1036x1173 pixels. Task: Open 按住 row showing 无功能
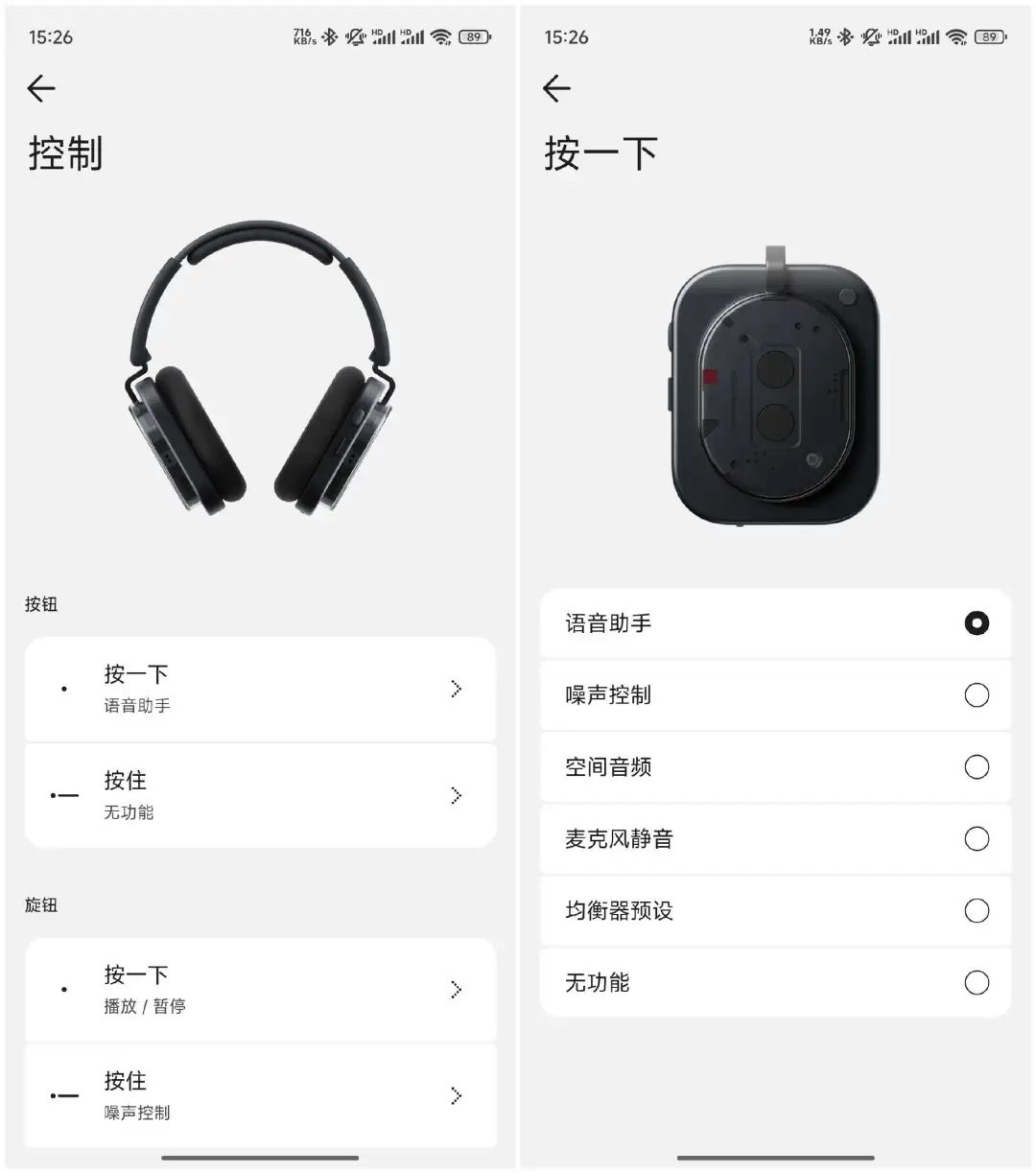260,795
